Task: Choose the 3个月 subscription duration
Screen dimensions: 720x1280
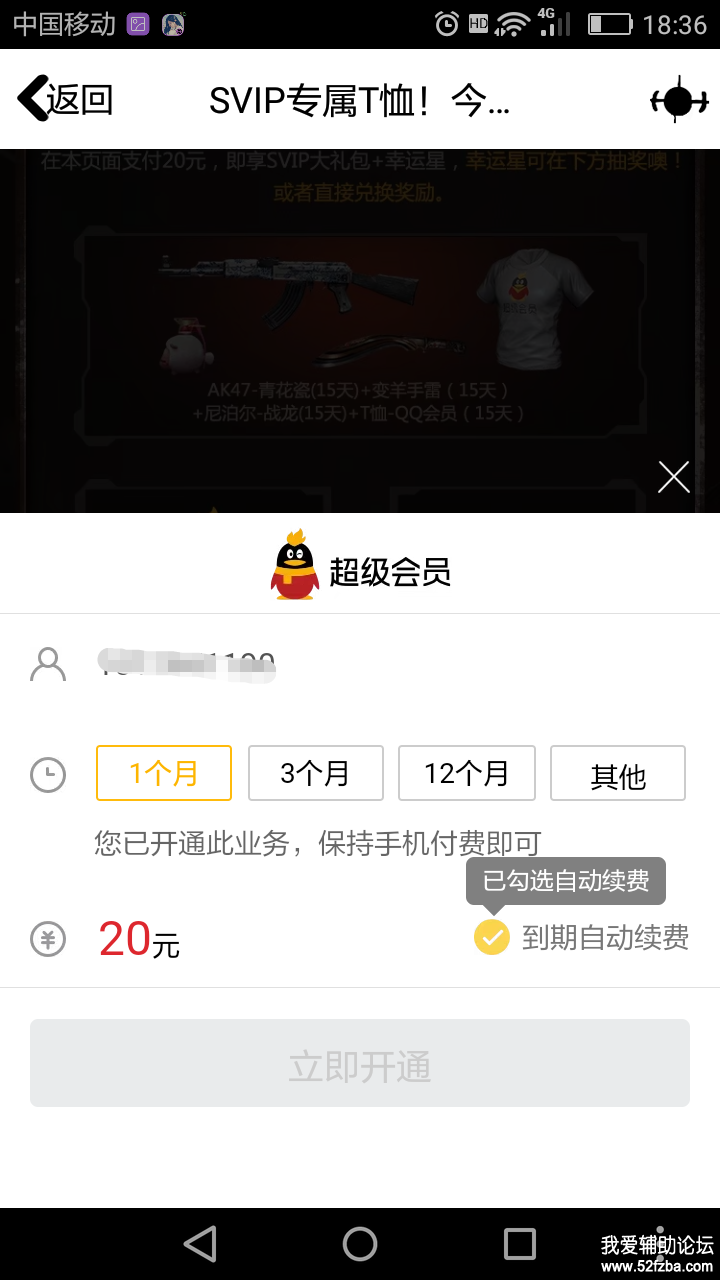Action: pos(315,773)
